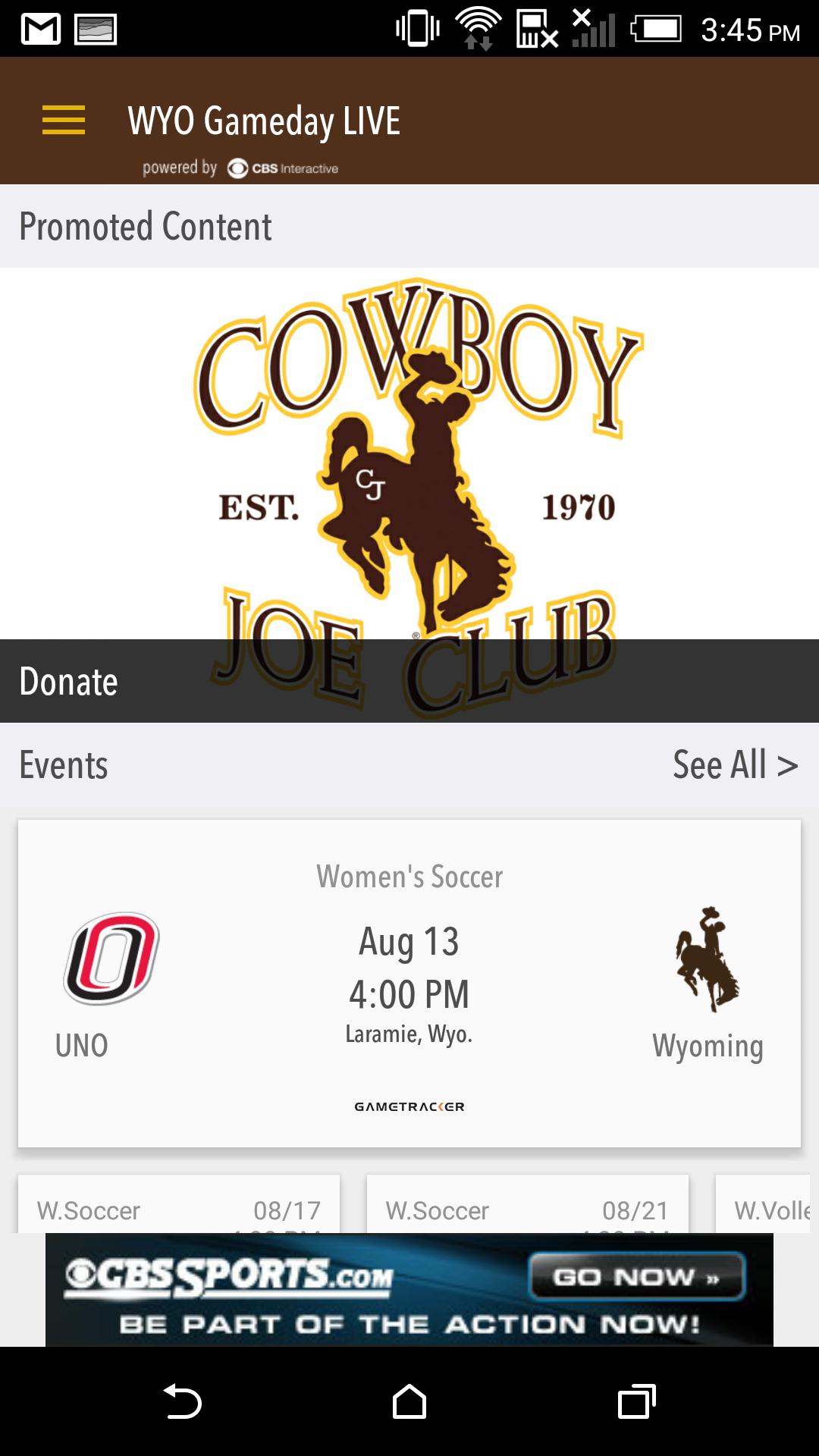Select the Donate button
Image resolution: width=819 pixels, height=1456 pixels.
pos(69,681)
